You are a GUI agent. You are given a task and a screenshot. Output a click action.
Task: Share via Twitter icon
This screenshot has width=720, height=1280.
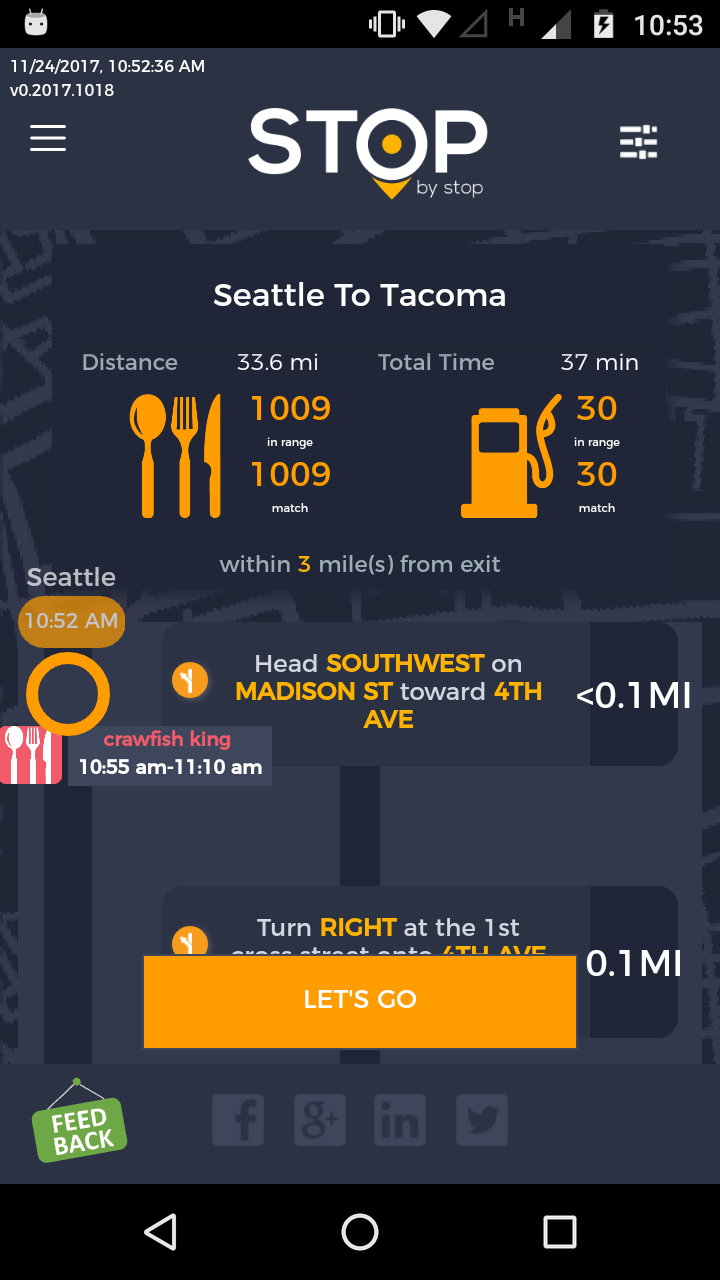(482, 1120)
